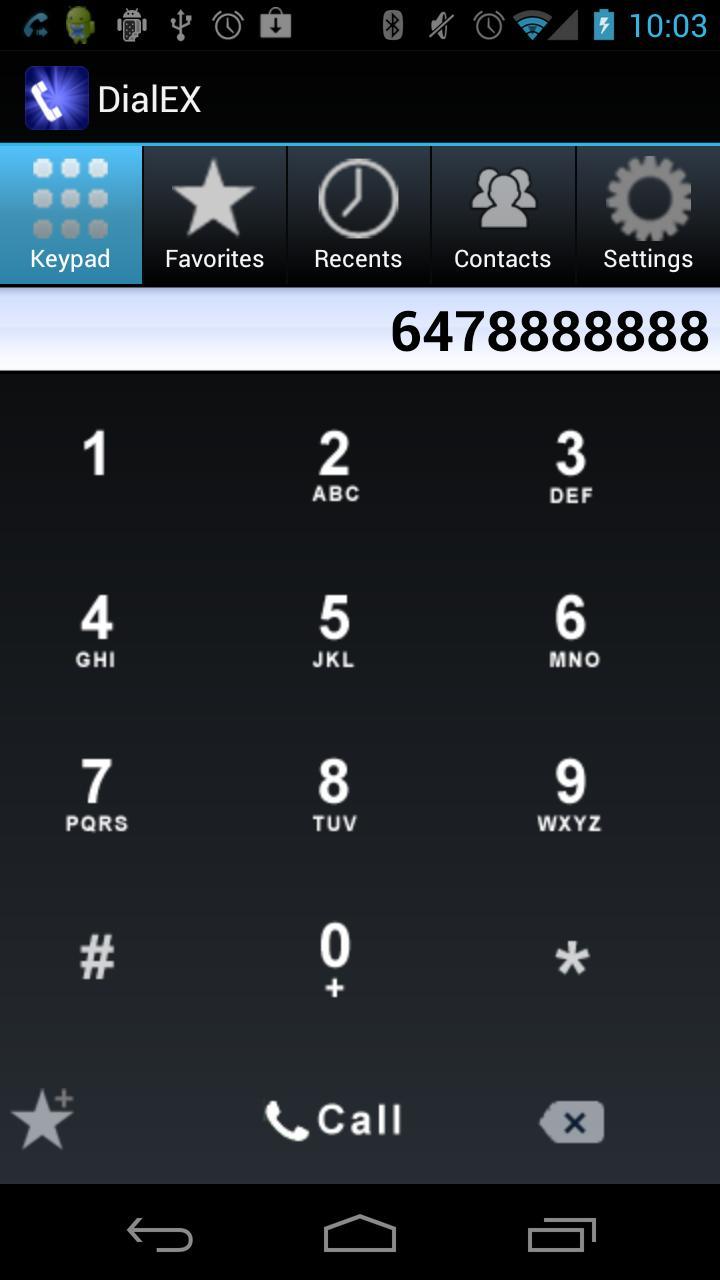Enter digit 6 MNO

(572, 629)
